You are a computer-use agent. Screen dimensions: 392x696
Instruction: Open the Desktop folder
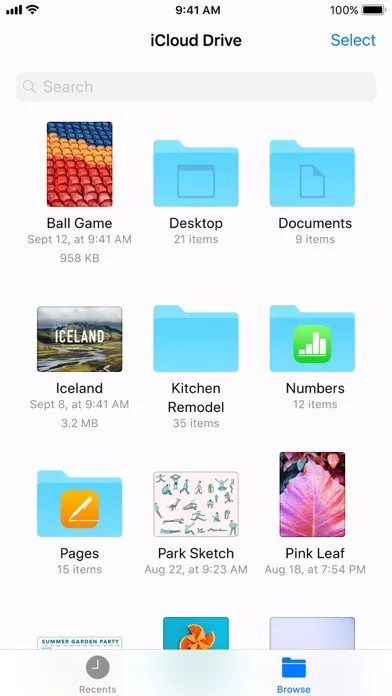196,173
